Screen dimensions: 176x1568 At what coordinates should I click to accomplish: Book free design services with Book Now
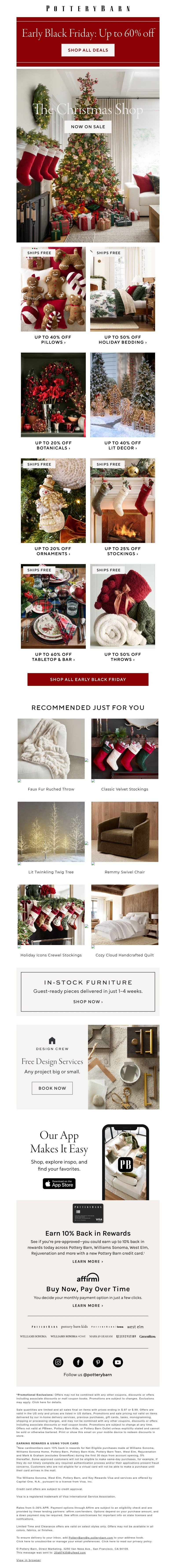[x=52, y=1088]
